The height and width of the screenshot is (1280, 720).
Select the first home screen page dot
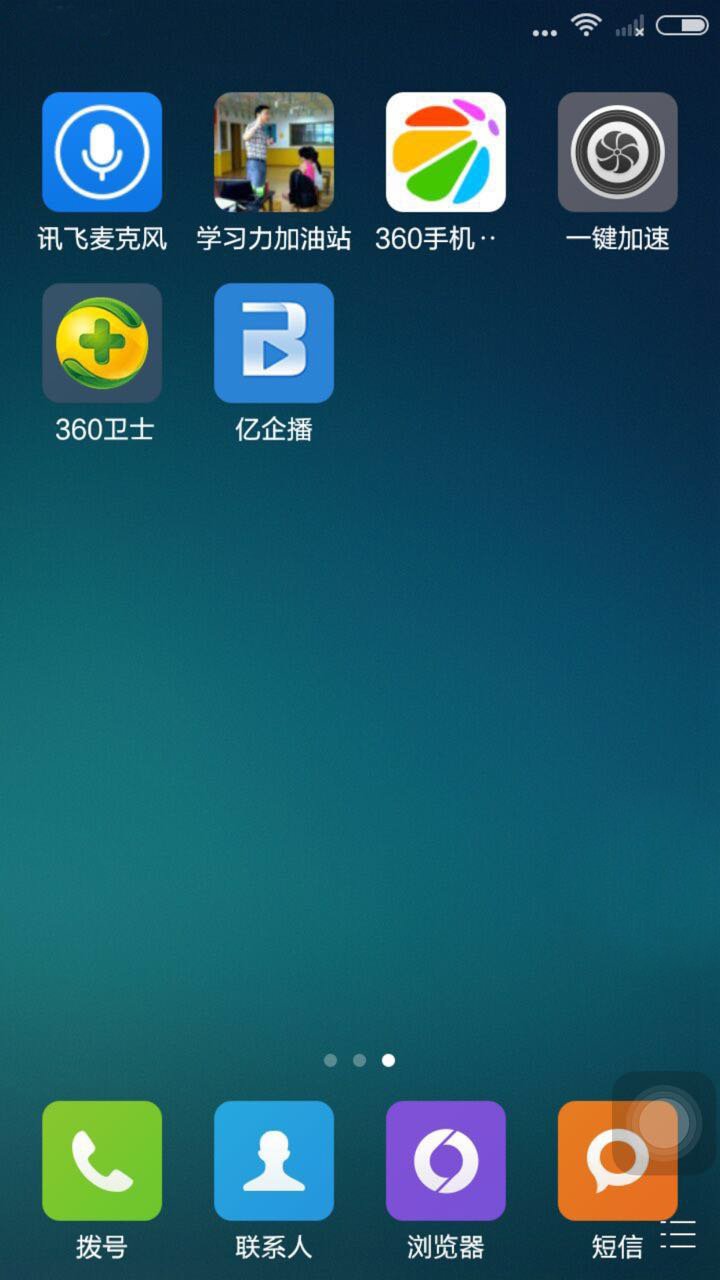point(331,1060)
